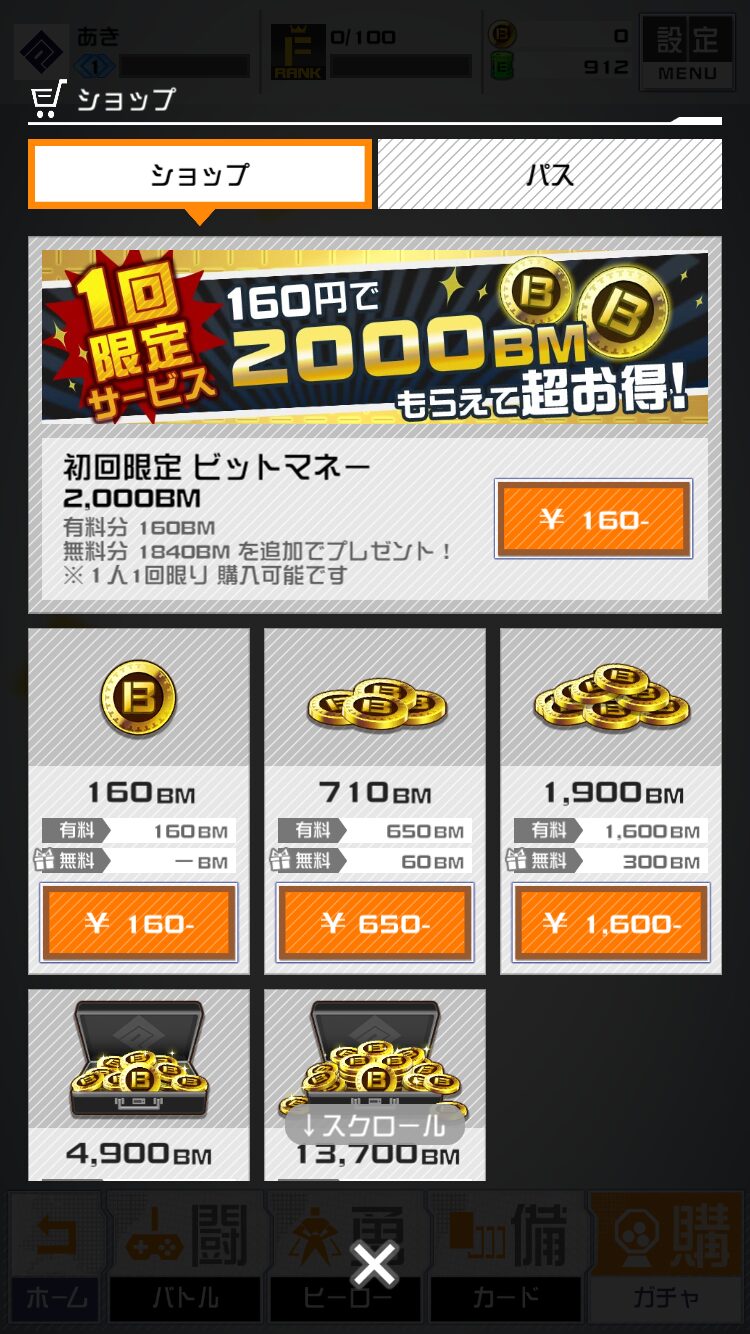Switch to the パス tab

pyautogui.click(x=549, y=174)
